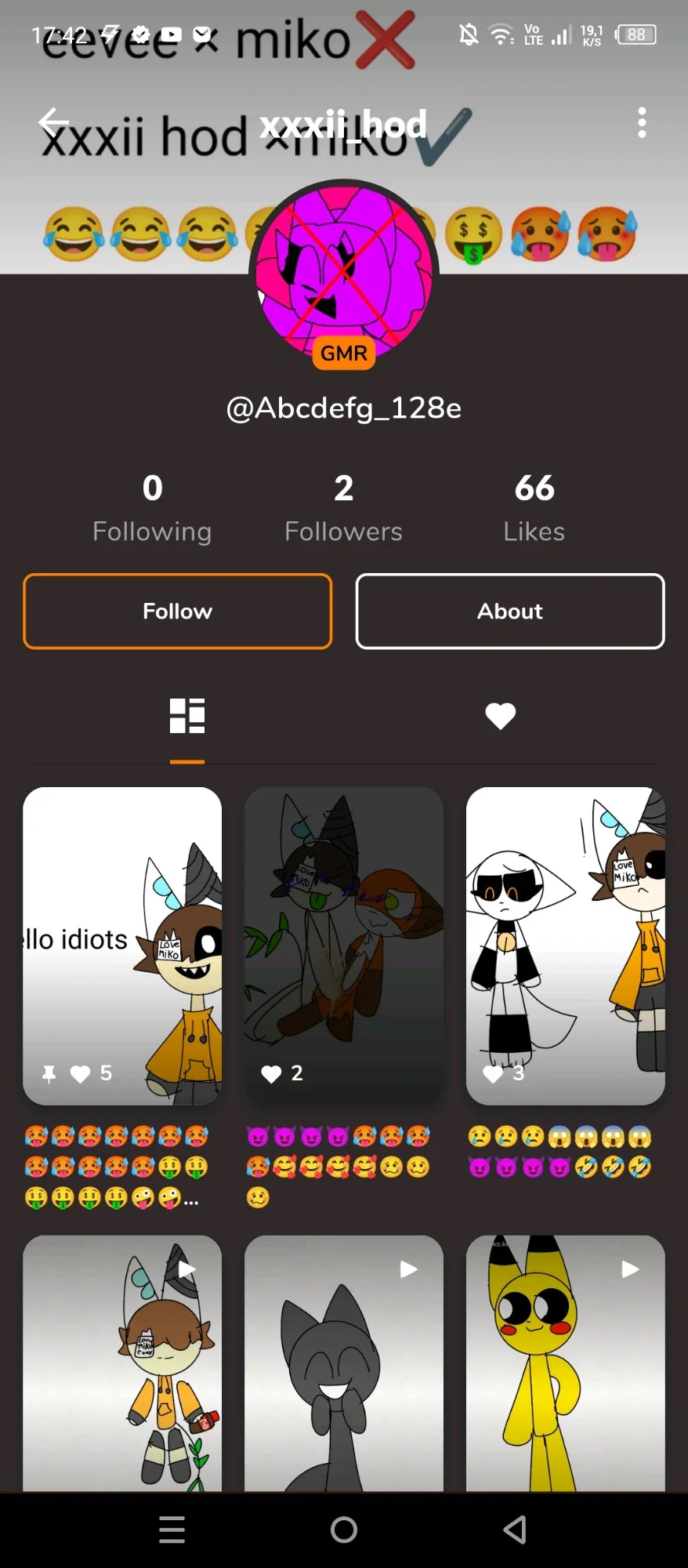The height and width of the screenshot is (1568, 688).
Task: Open the dark post with 2 likes
Action: (x=344, y=946)
